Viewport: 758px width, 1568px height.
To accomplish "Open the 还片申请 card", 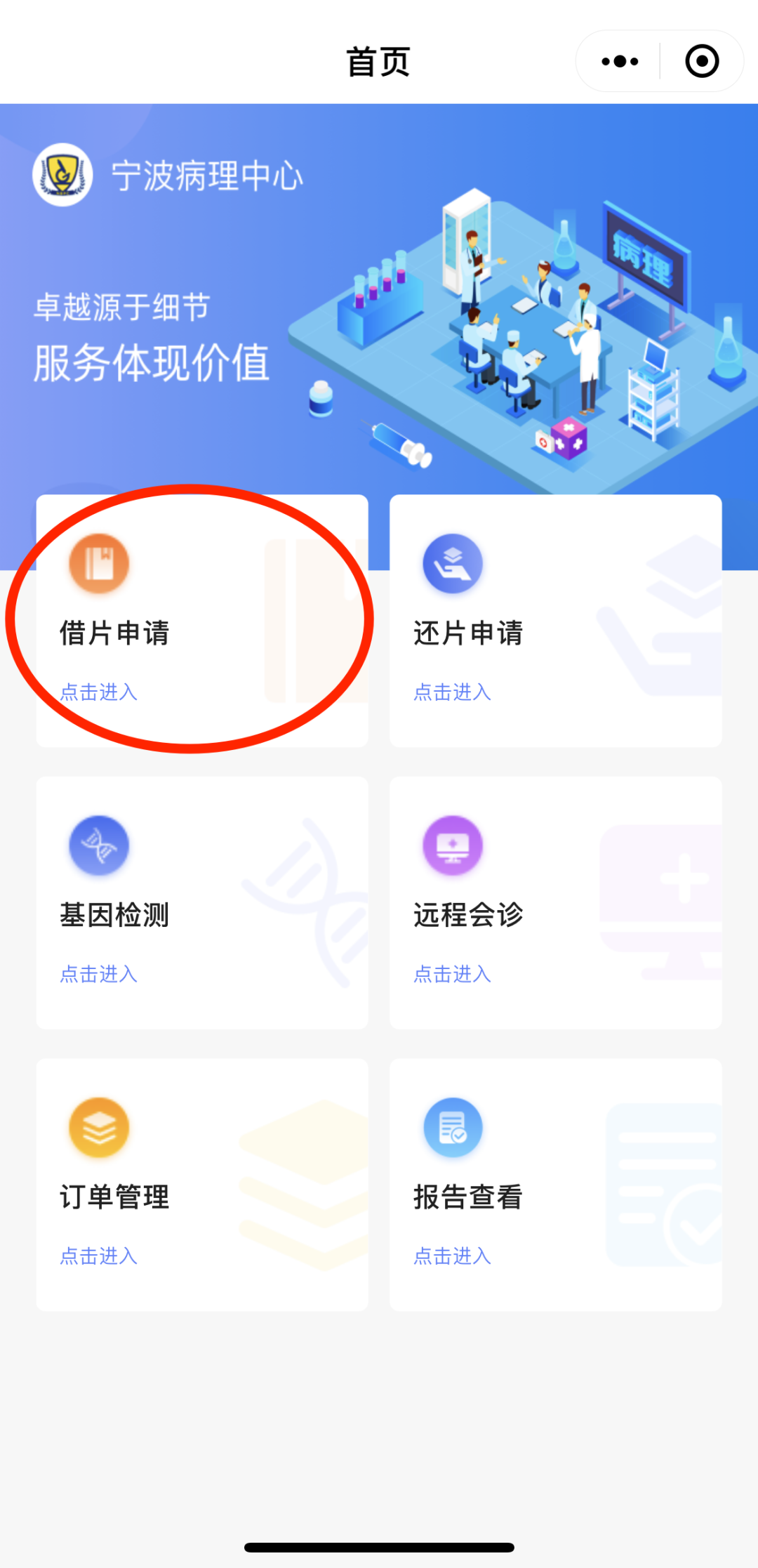I will coord(555,621).
